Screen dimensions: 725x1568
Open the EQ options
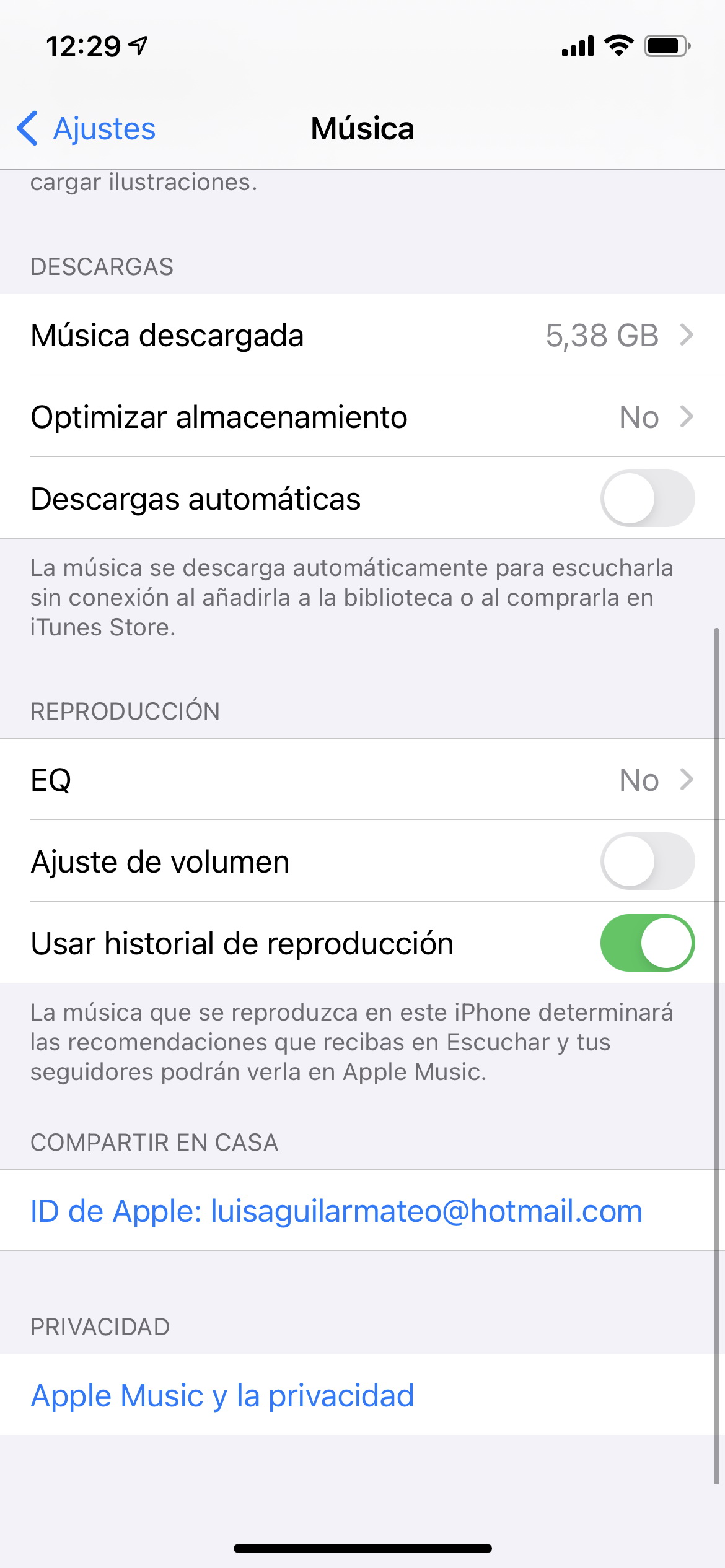(362, 780)
